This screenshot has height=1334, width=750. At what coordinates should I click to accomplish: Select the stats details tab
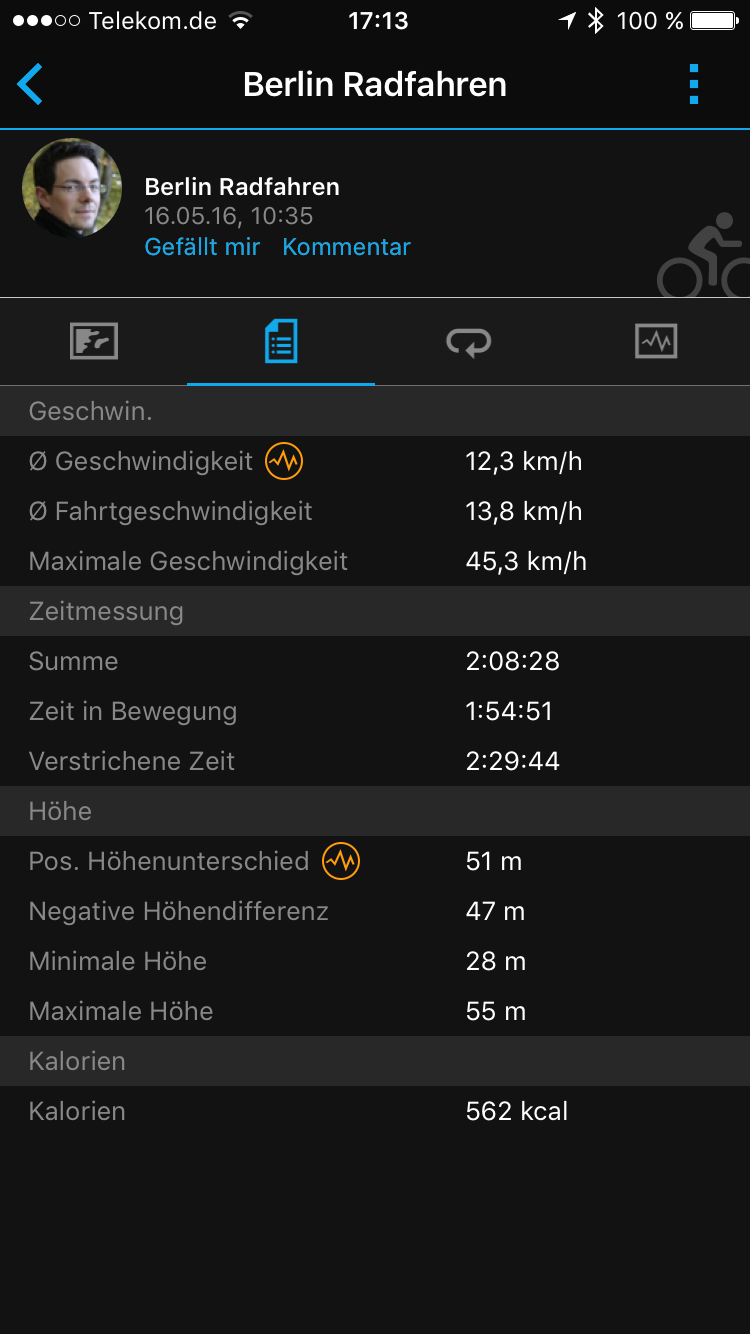coord(281,342)
